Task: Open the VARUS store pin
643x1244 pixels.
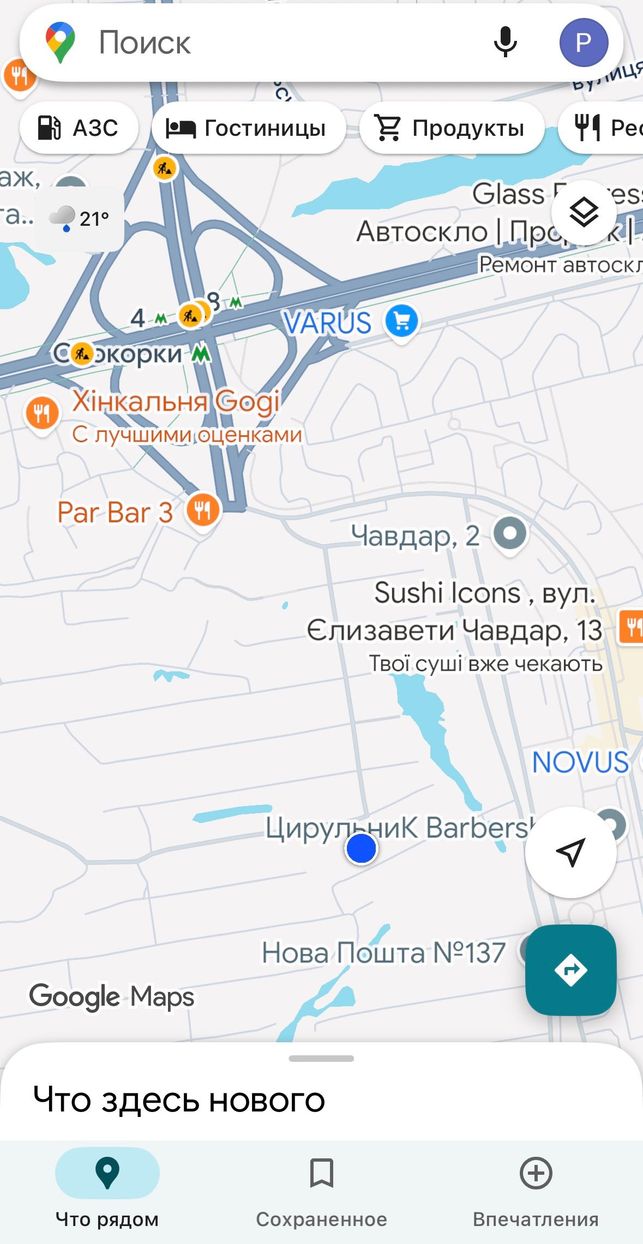Action: click(x=403, y=322)
